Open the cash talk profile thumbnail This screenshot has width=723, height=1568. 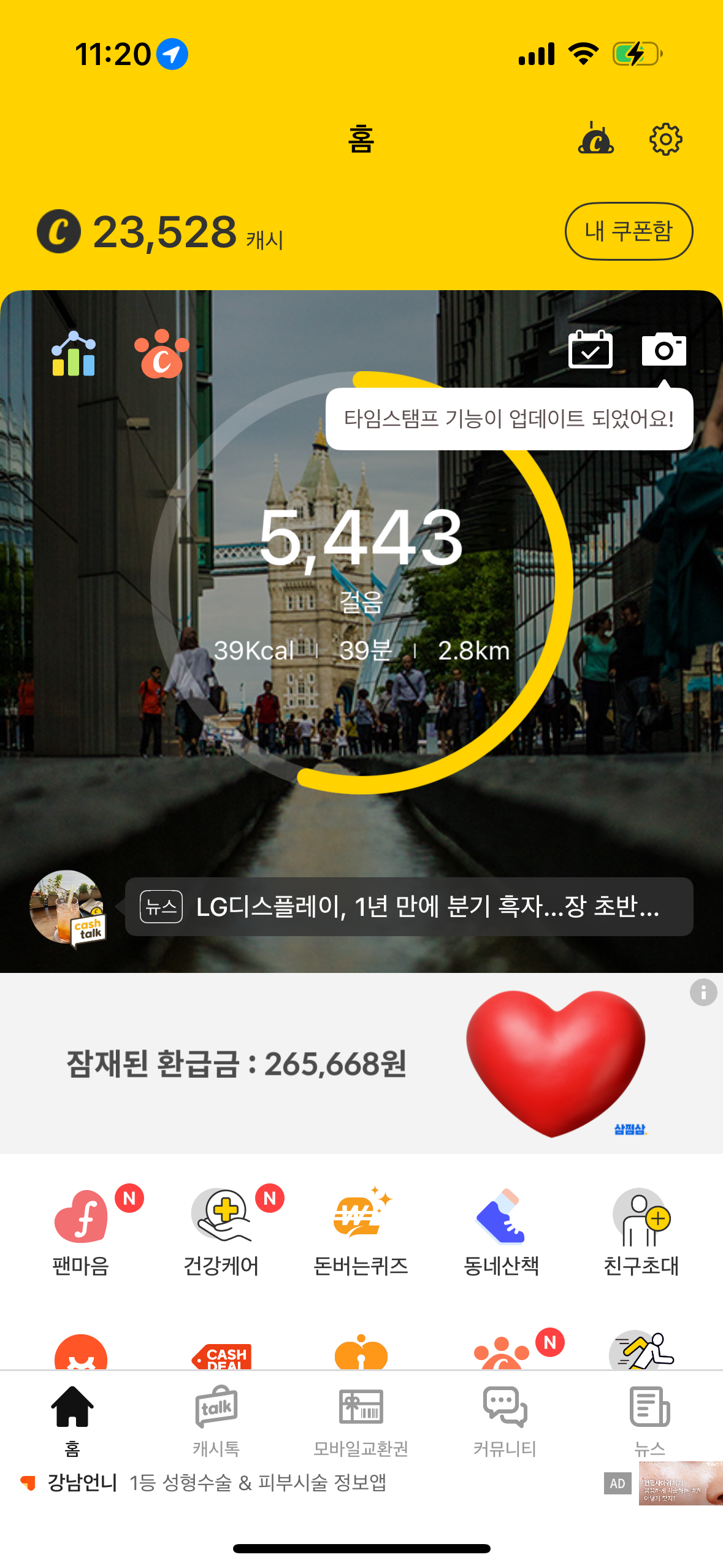point(67,907)
